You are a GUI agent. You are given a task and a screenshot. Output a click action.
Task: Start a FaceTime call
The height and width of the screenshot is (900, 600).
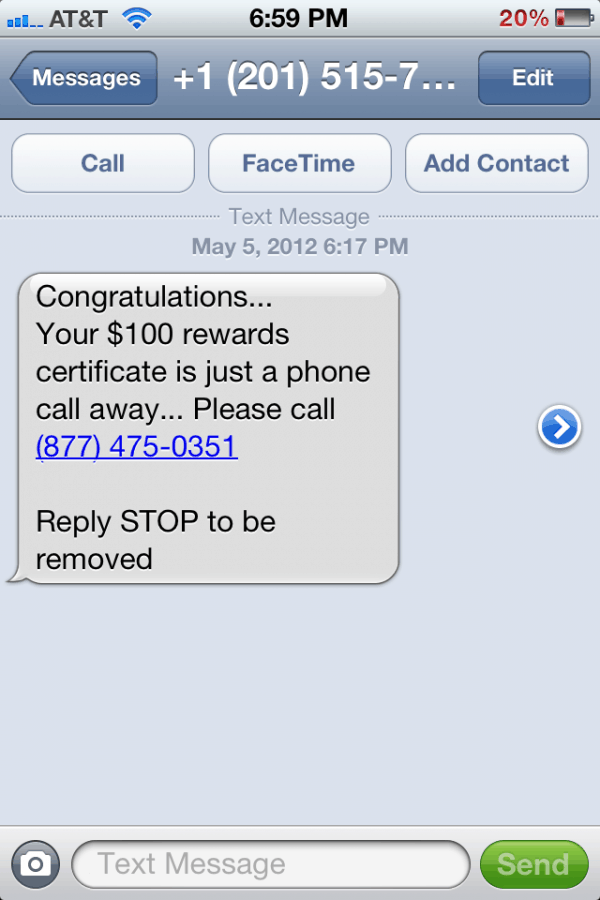(x=299, y=163)
